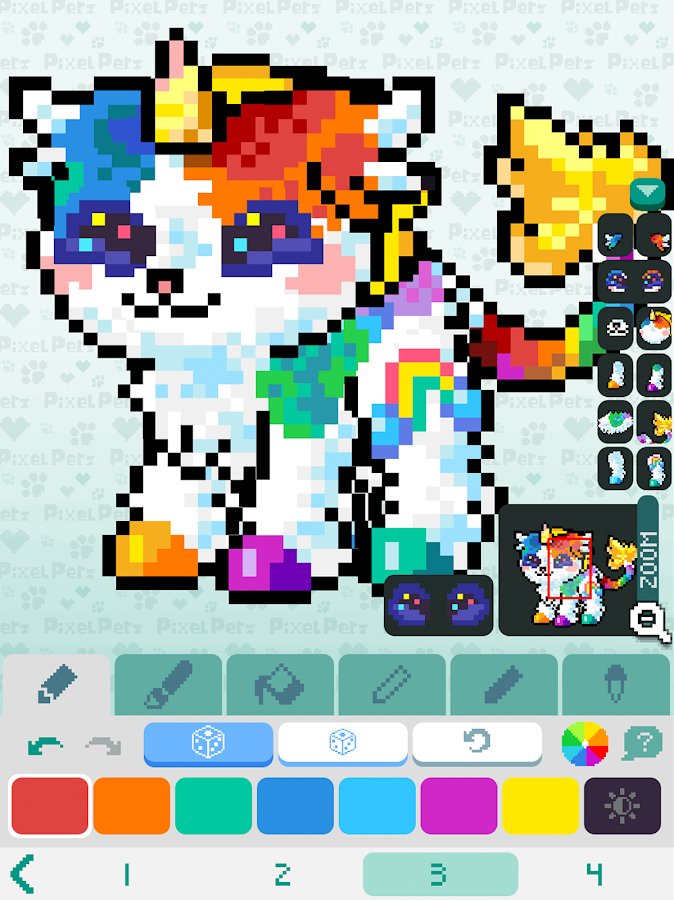Tap the outlined dice randomize button
Screen dimensions: 674x900
pos(342,743)
